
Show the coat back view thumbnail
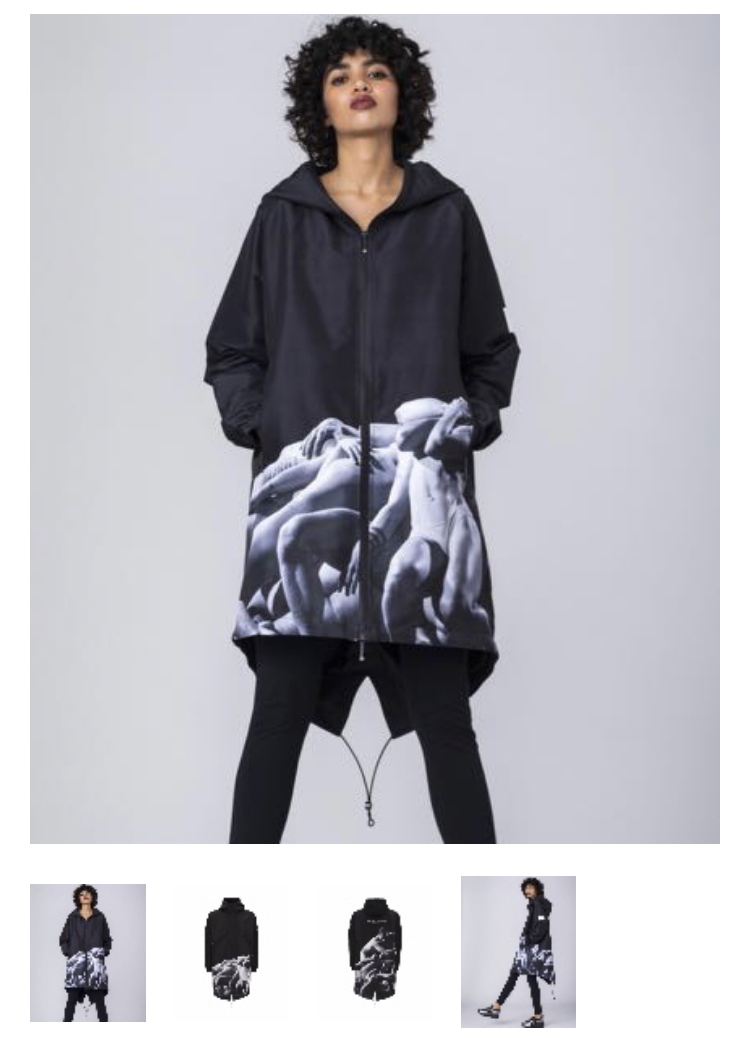tap(374, 948)
